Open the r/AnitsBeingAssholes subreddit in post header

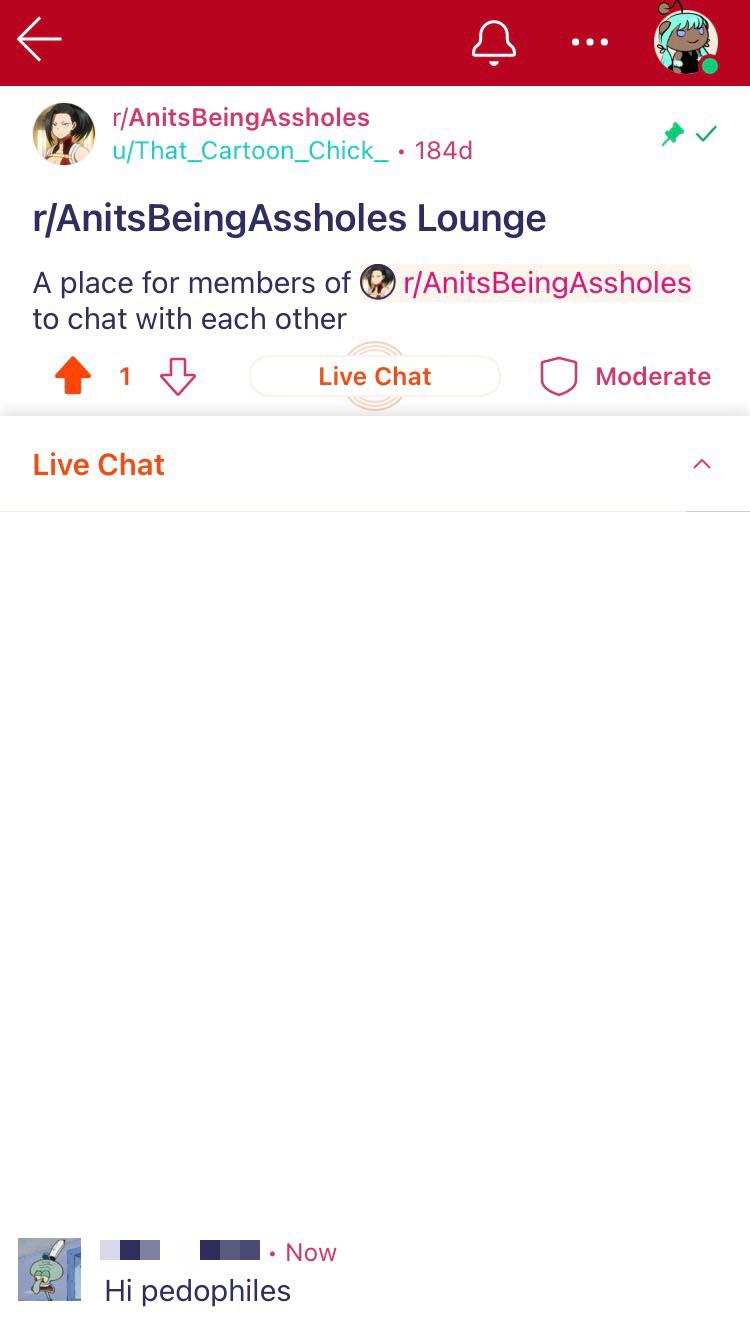[x=240, y=117]
